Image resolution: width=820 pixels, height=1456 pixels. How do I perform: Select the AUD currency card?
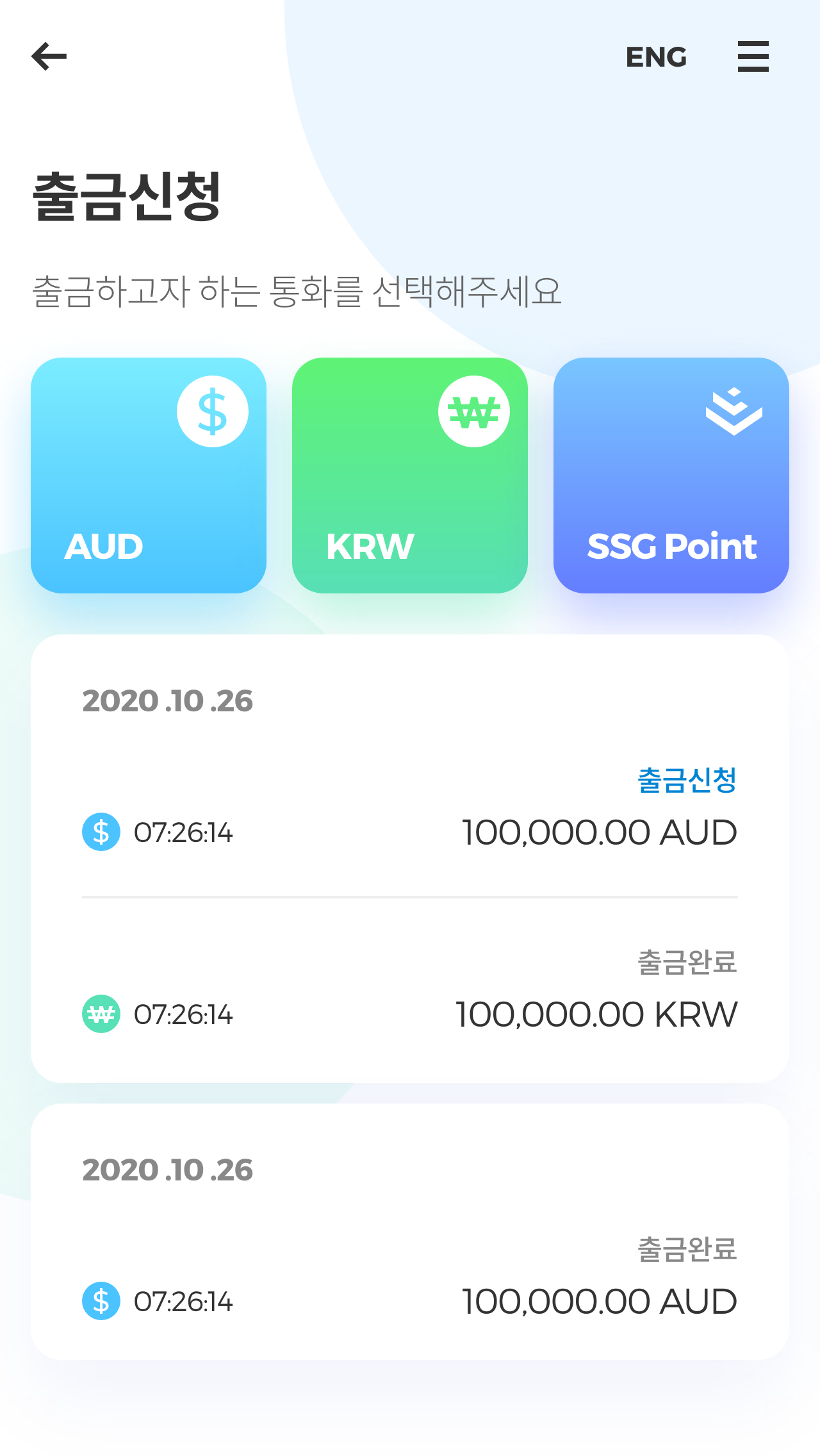point(149,476)
